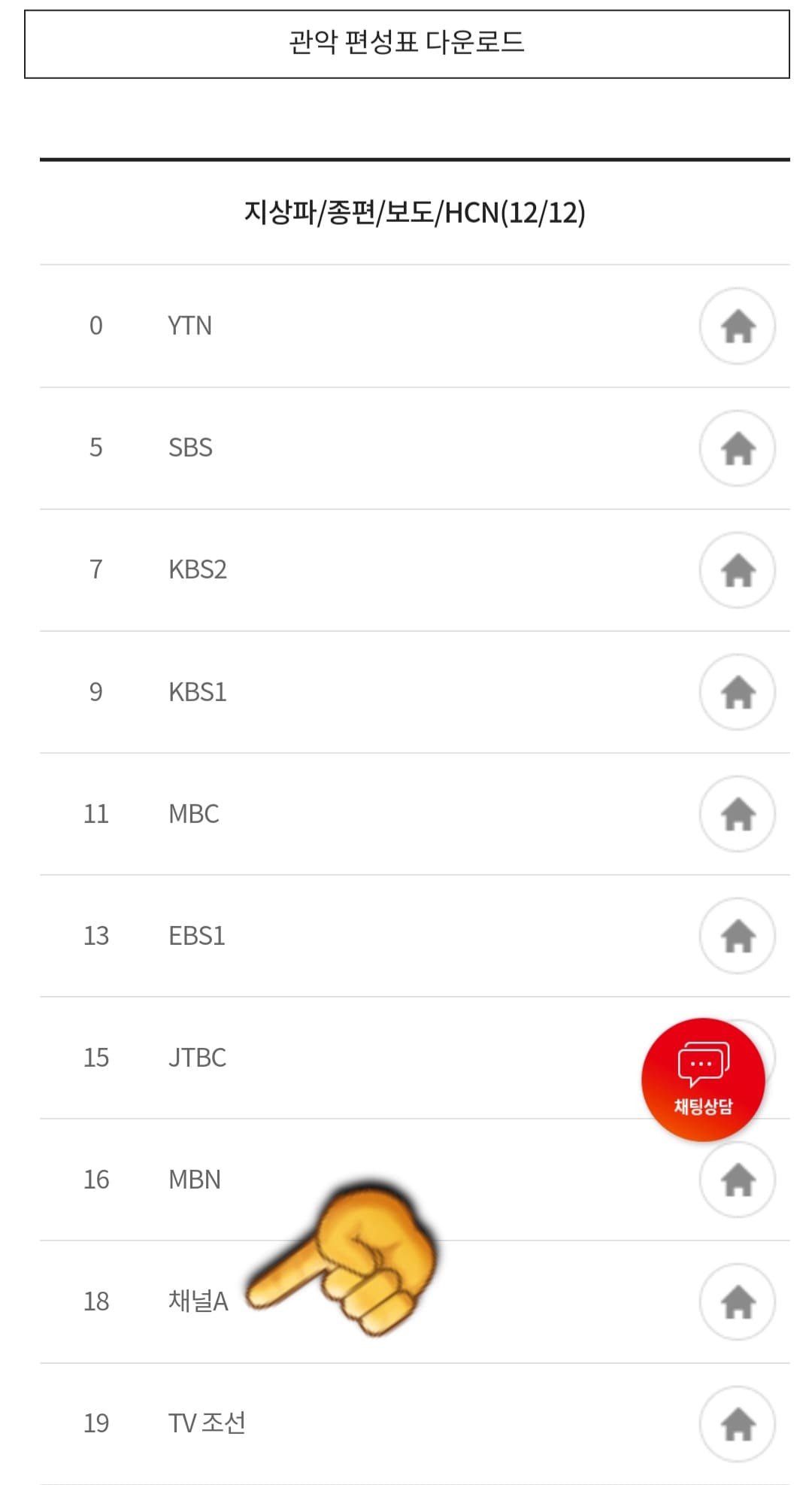
Task: Open KBS2 homepage via house icon
Action: 738,570
